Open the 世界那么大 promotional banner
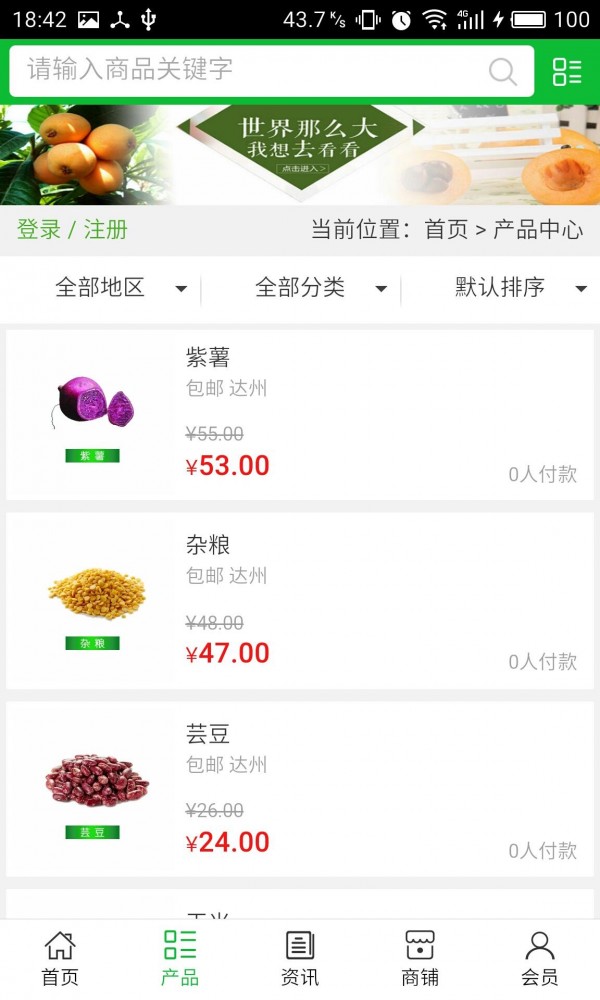The width and height of the screenshot is (600, 1000). click(x=300, y=154)
